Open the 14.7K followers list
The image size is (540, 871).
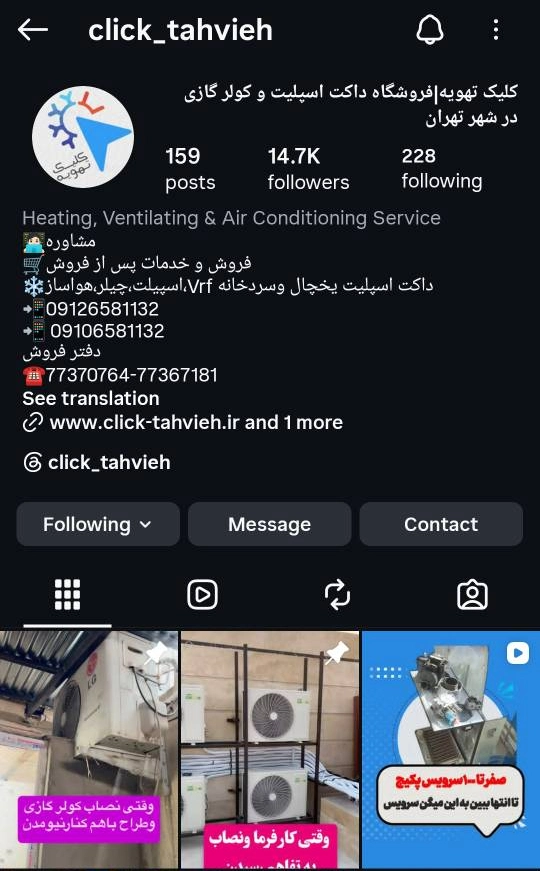[x=308, y=169]
